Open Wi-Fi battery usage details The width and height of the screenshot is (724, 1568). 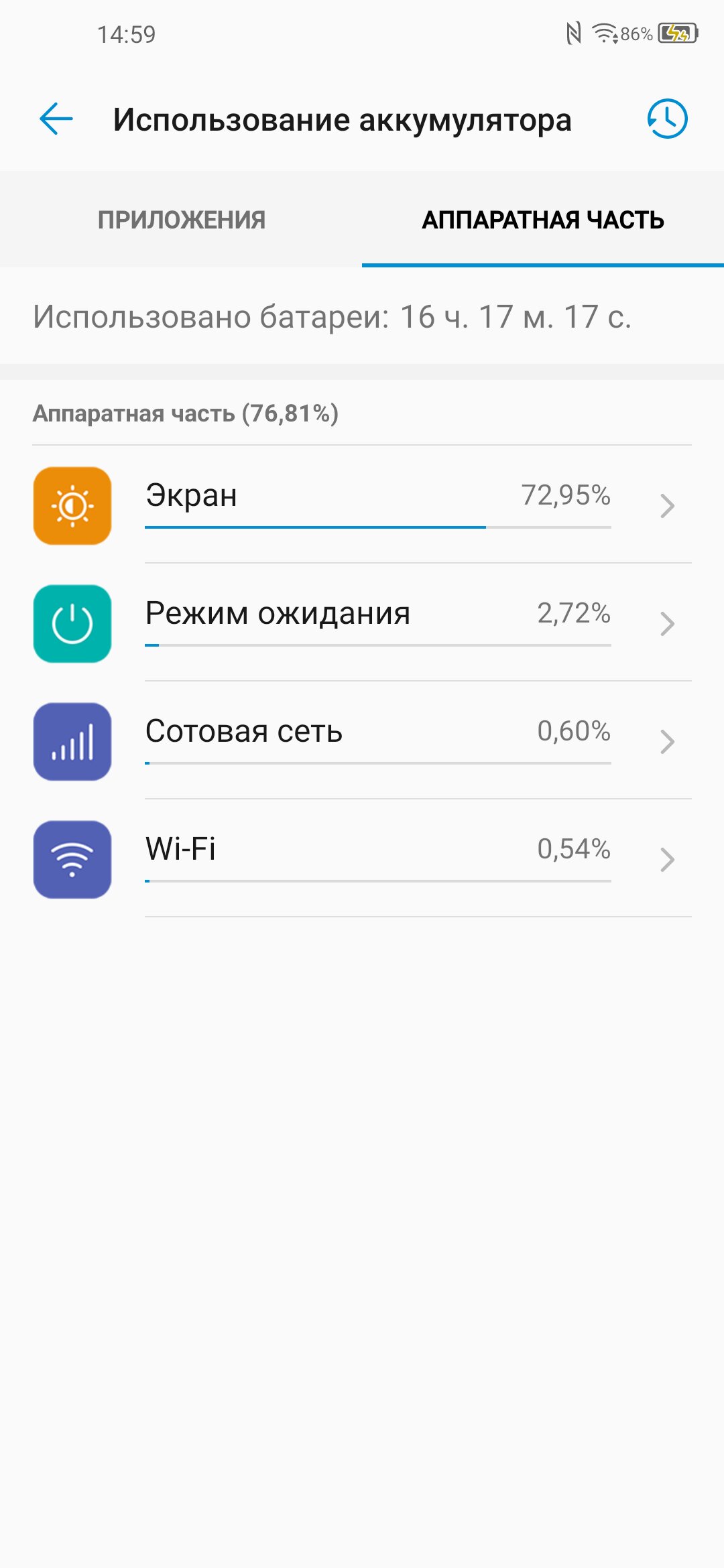click(362, 859)
